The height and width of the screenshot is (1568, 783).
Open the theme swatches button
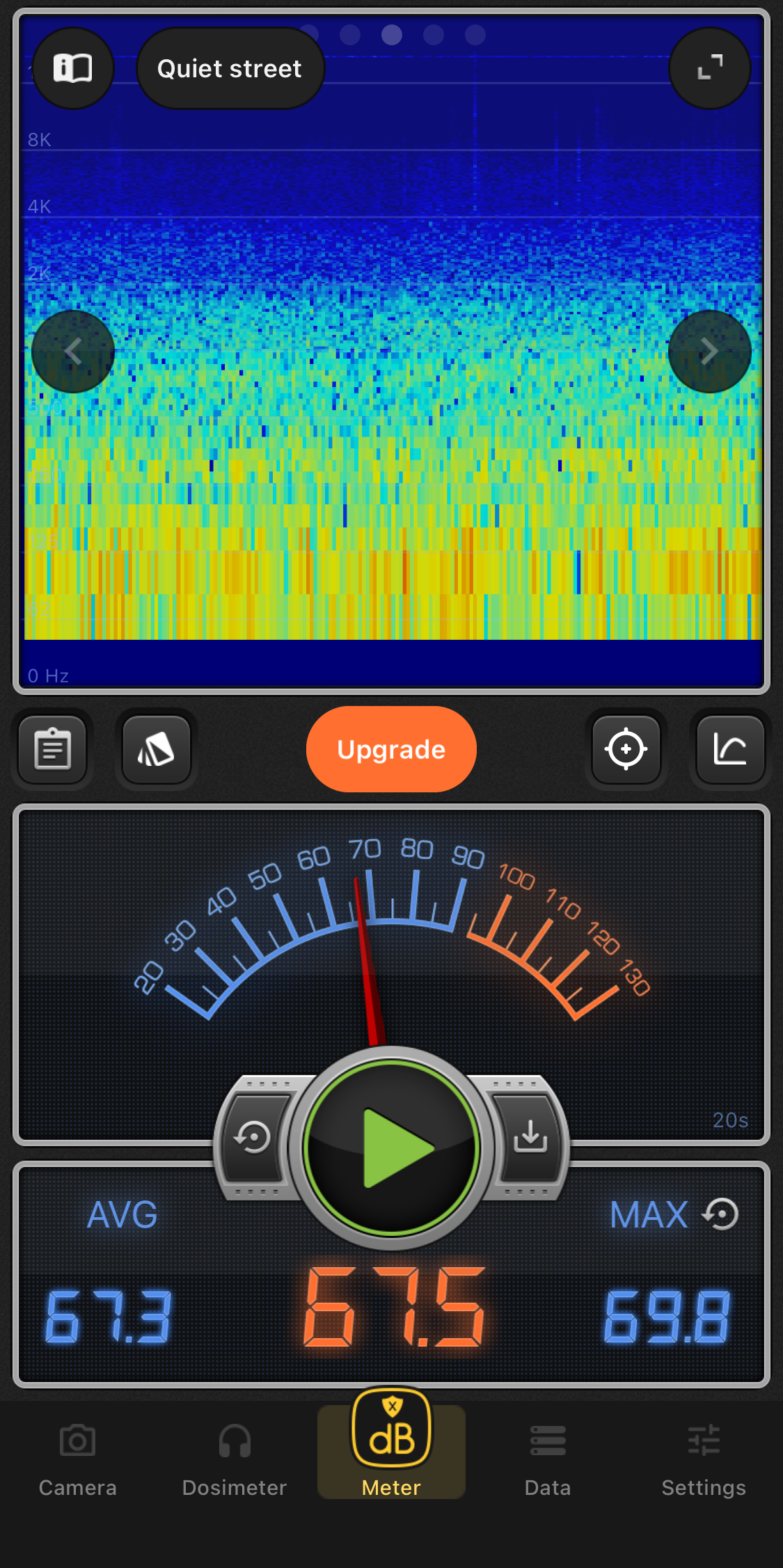(157, 749)
